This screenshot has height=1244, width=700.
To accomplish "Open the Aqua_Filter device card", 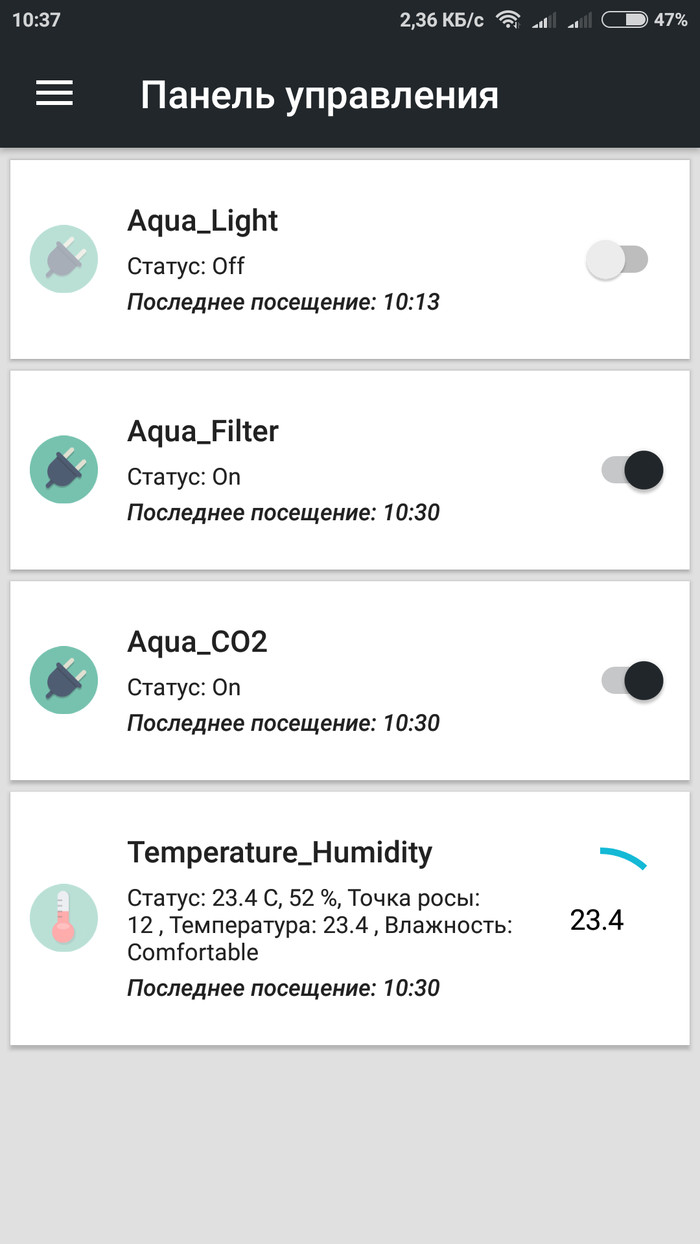I will point(300,470).
